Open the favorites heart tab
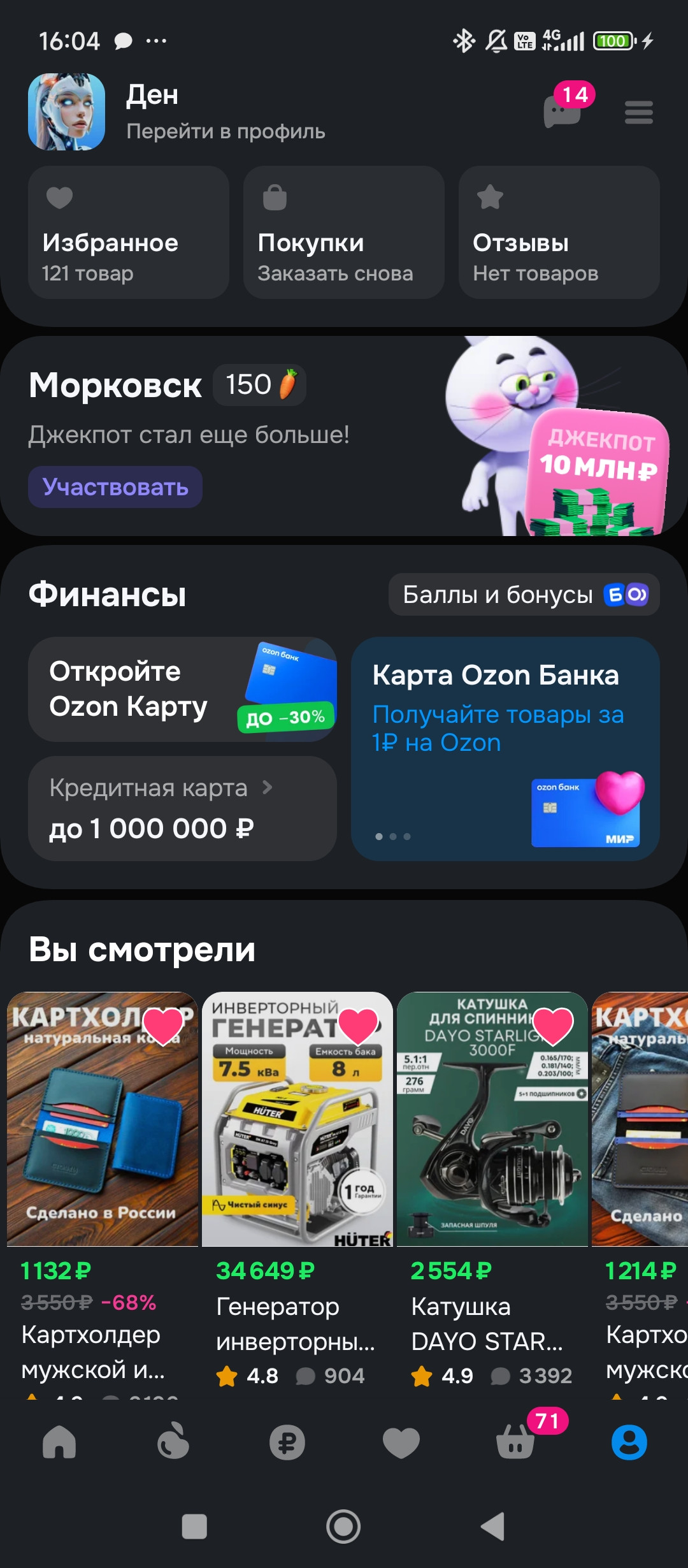This screenshot has height=1568, width=688. pos(401,1442)
